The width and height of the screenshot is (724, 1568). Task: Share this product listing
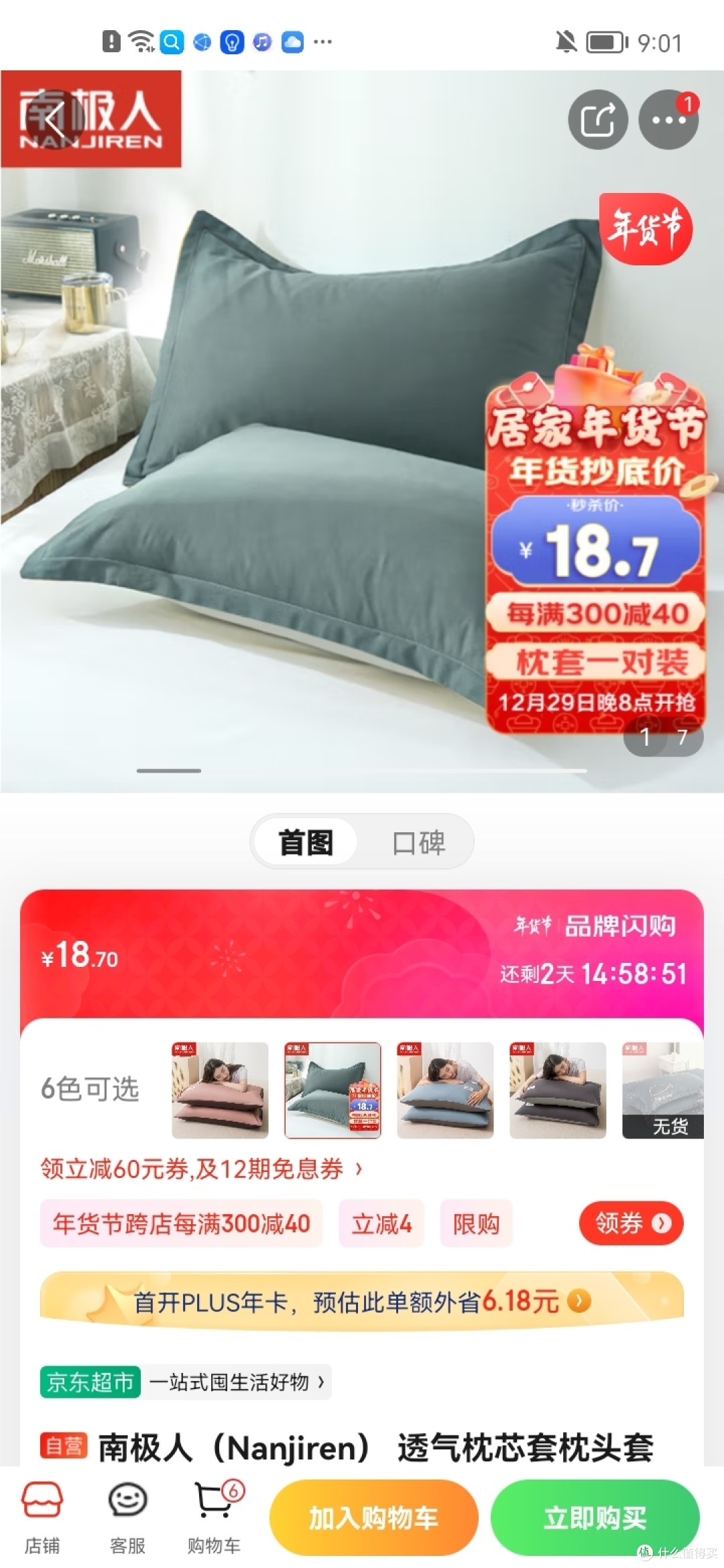click(x=598, y=119)
